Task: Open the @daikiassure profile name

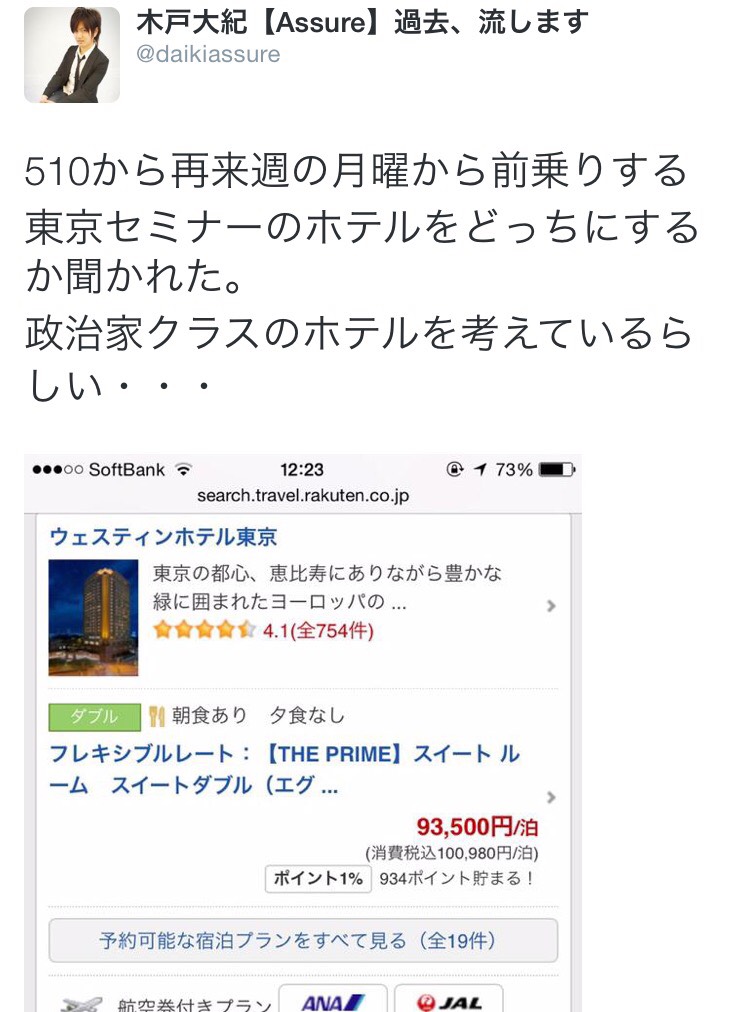Action: tap(208, 54)
